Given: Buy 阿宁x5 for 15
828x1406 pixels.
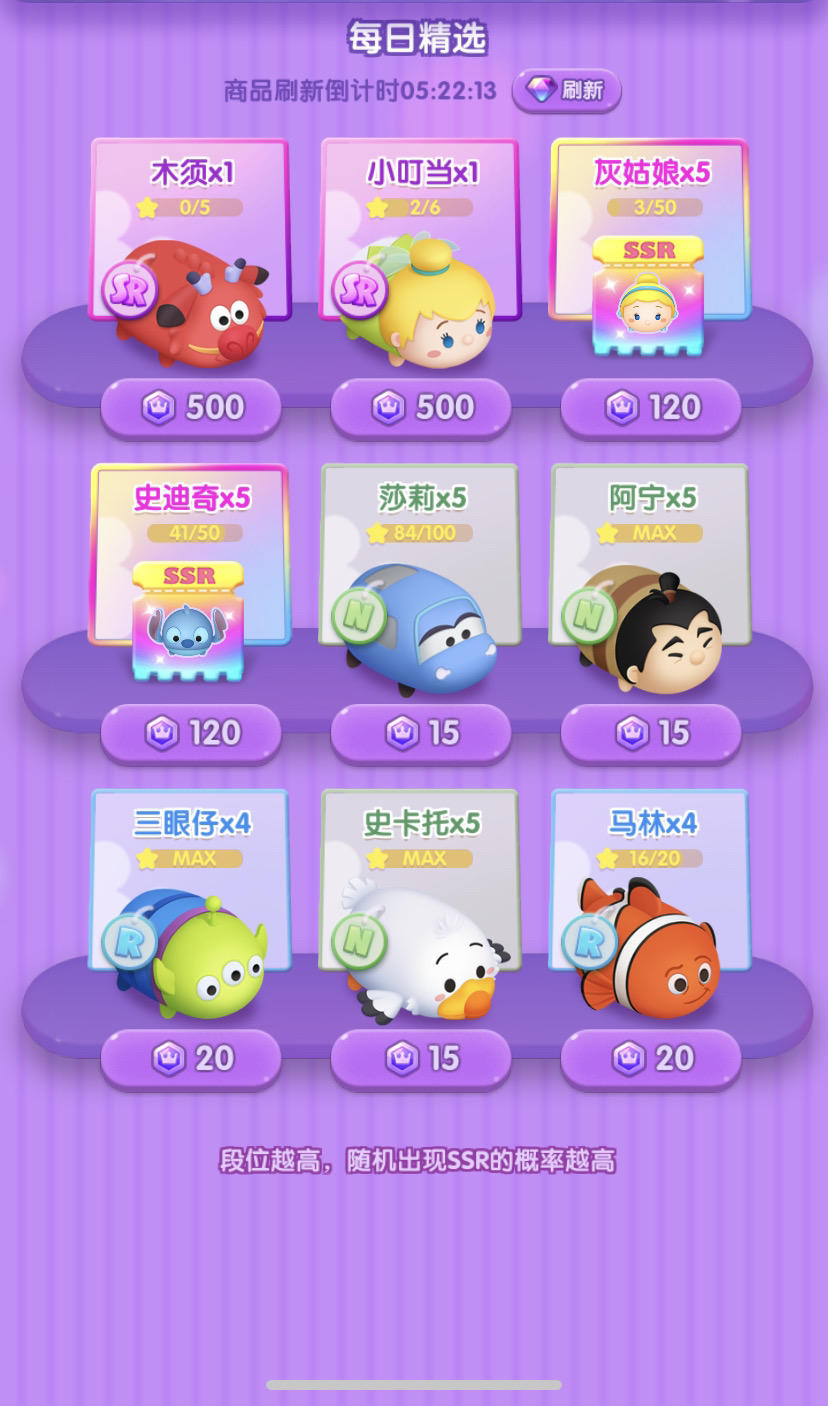Looking at the screenshot, I should tap(650, 733).
